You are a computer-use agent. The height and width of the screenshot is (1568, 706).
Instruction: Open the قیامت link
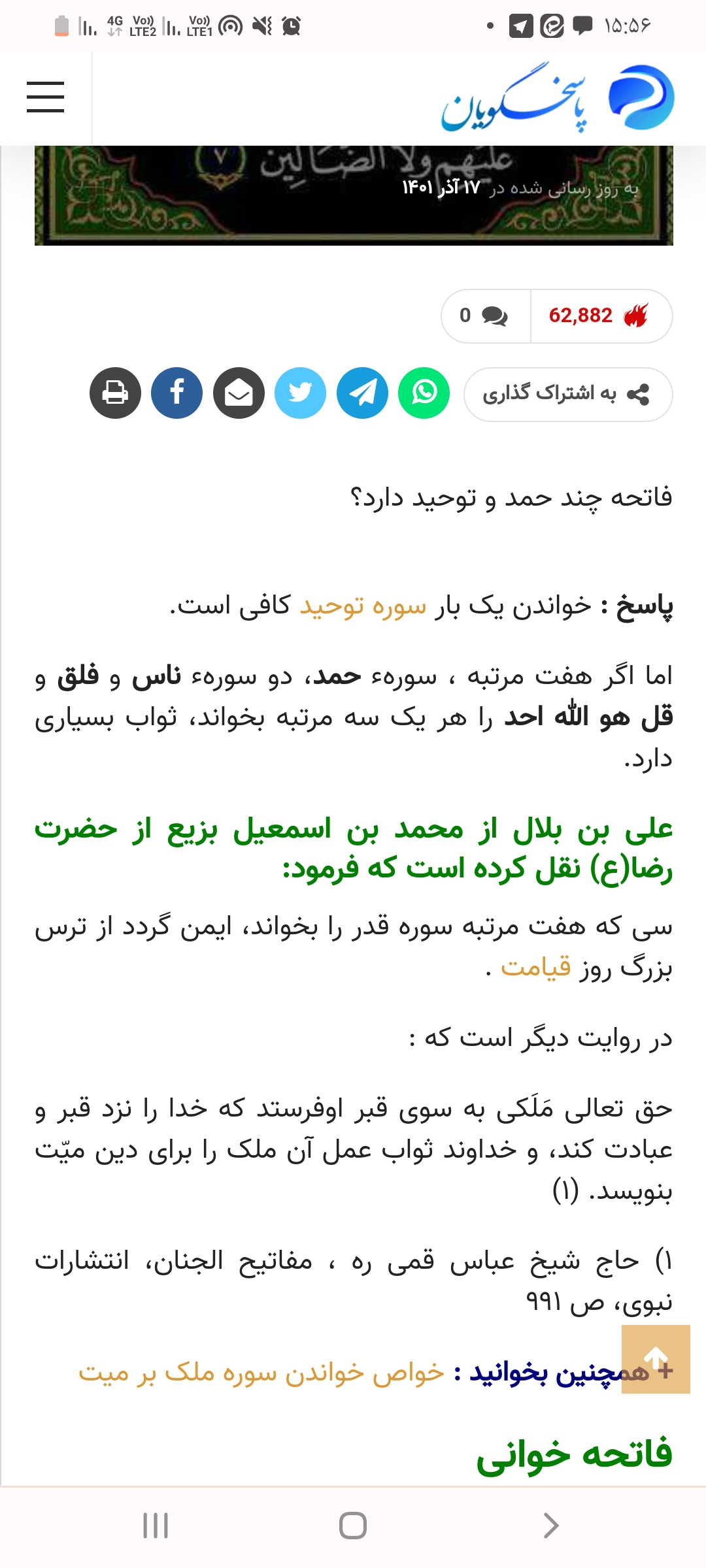point(535,966)
